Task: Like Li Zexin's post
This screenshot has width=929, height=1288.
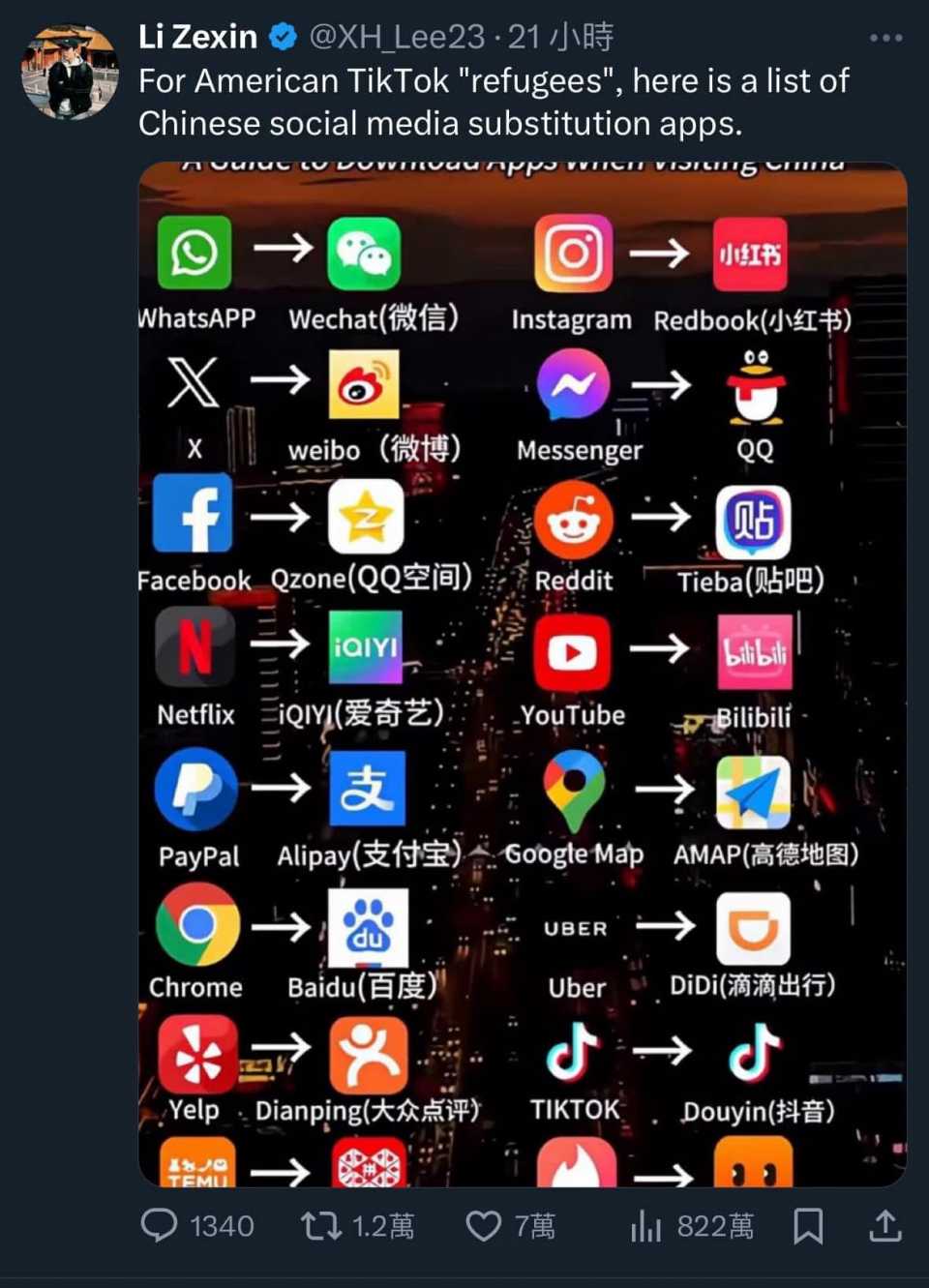Action: (483, 1226)
